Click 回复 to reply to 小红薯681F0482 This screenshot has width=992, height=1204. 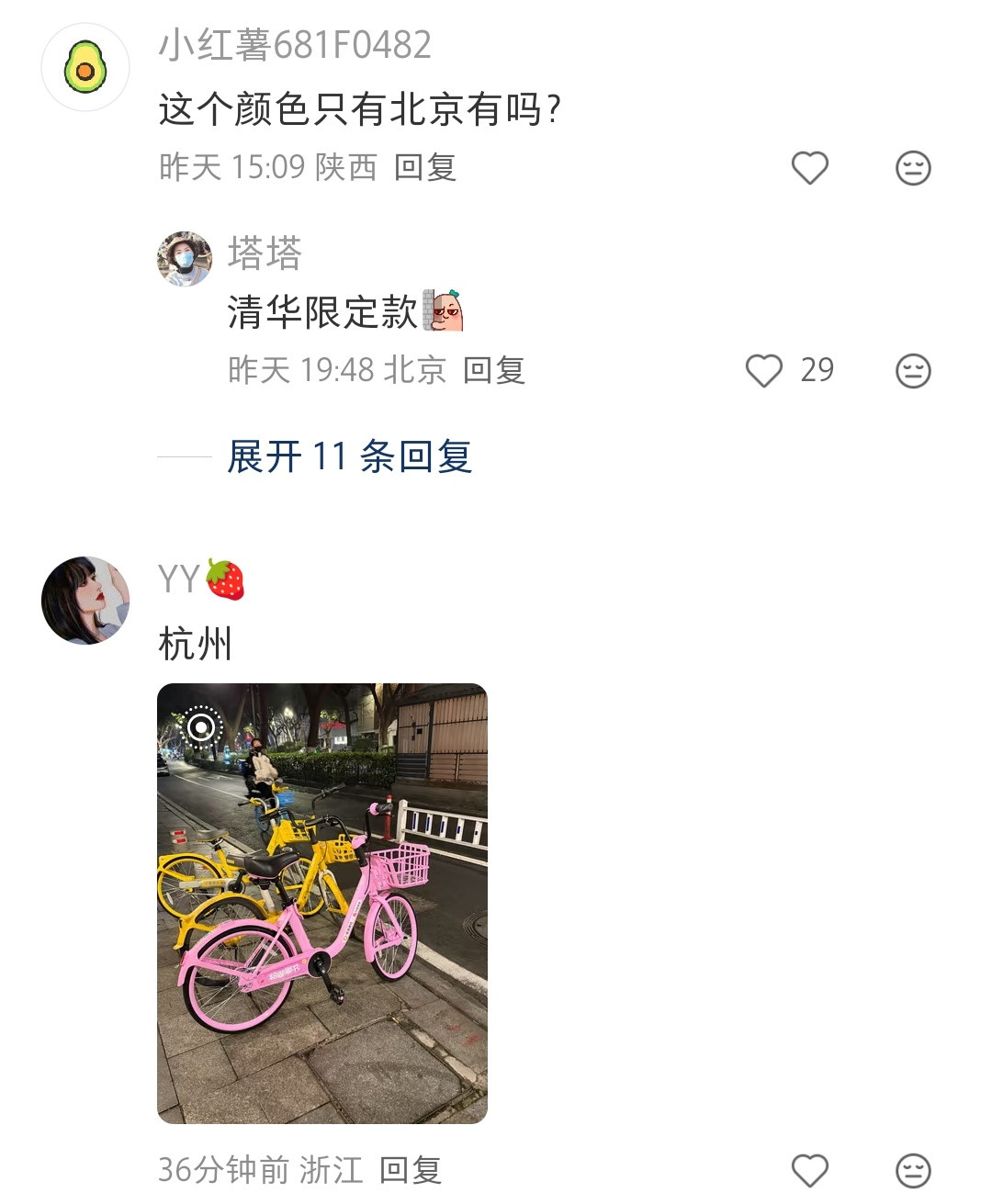[x=427, y=168]
